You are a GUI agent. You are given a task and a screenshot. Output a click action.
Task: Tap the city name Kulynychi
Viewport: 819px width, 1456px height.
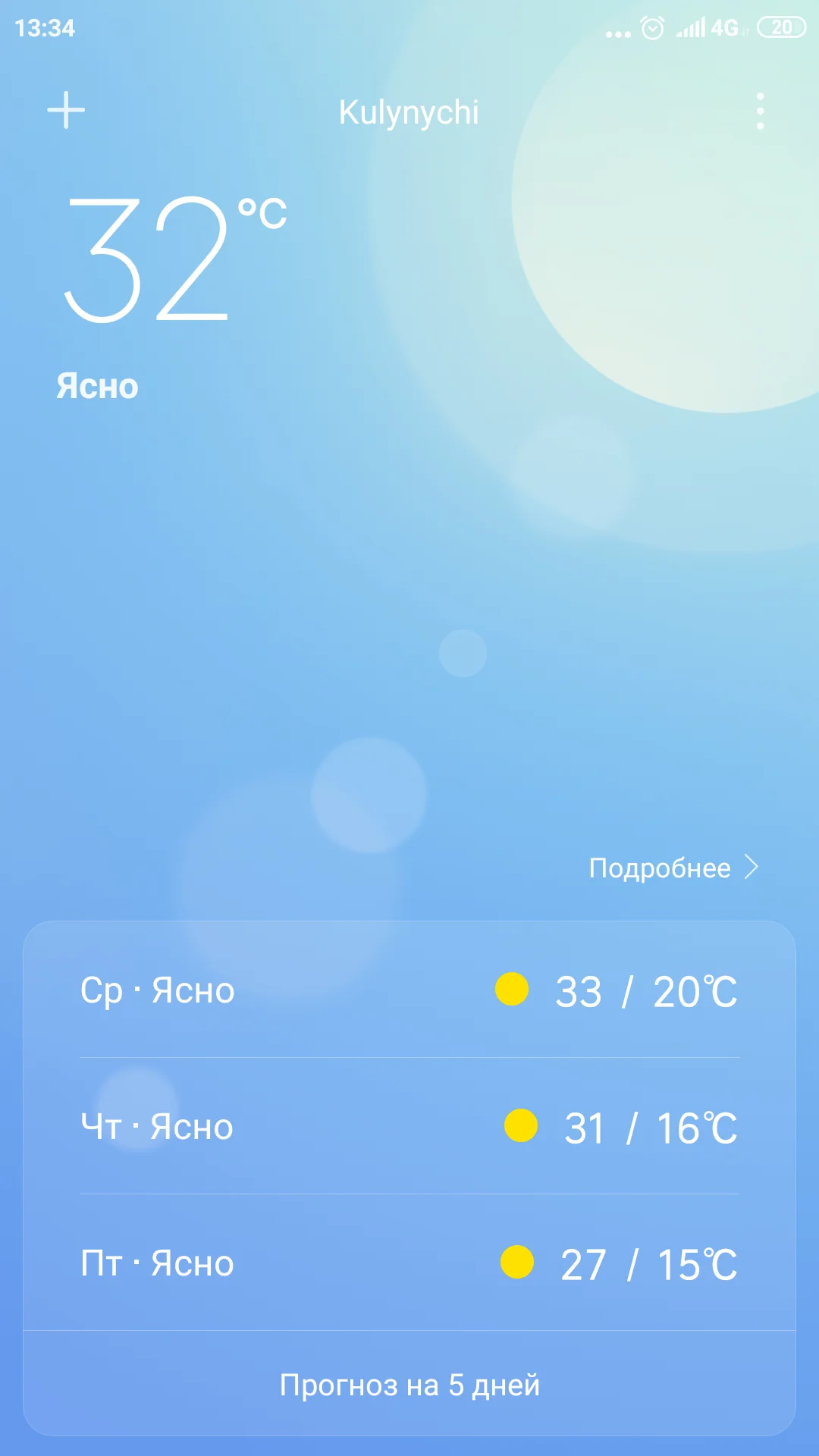[409, 111]
